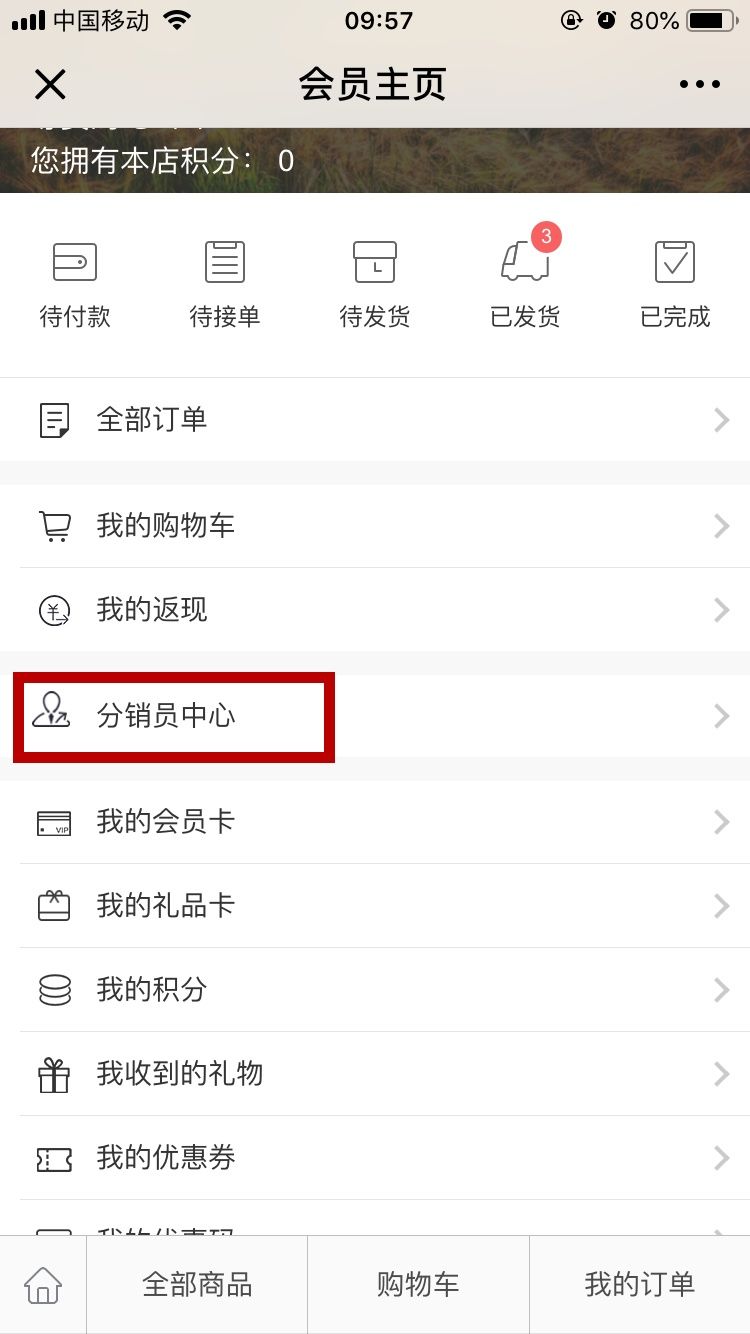750x1334 pixels.
Task: Open 我的会员卡
Action: tap(375, 822)
